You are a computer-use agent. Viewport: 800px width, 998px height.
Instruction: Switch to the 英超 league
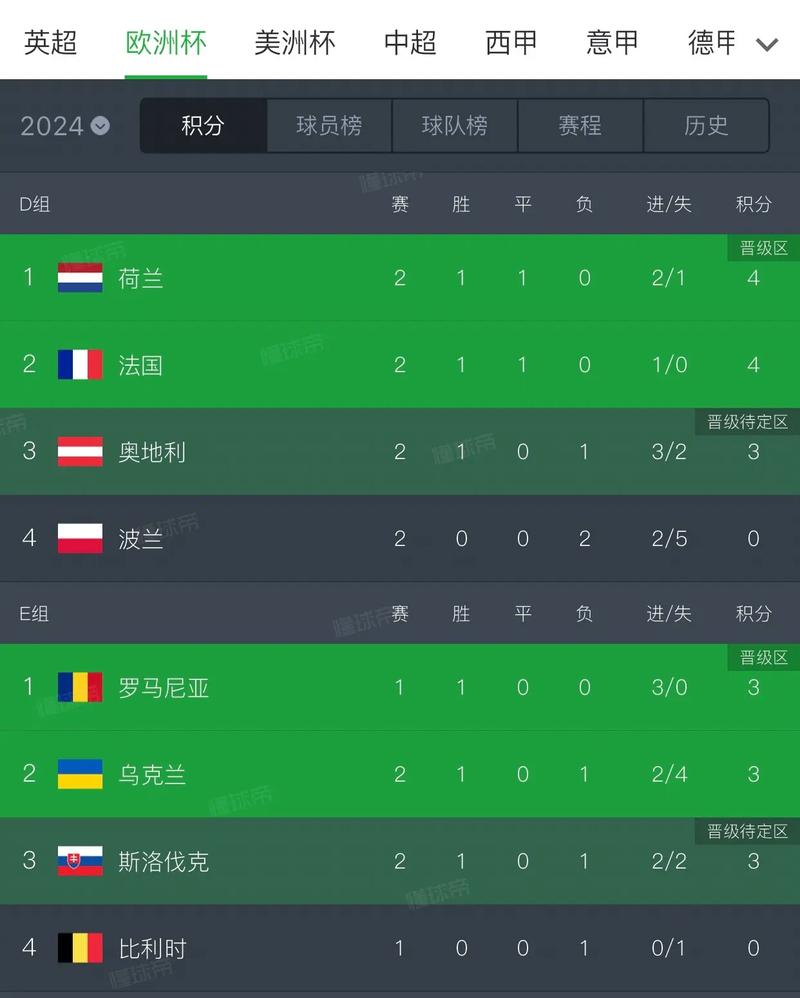[x=51, y=44]
